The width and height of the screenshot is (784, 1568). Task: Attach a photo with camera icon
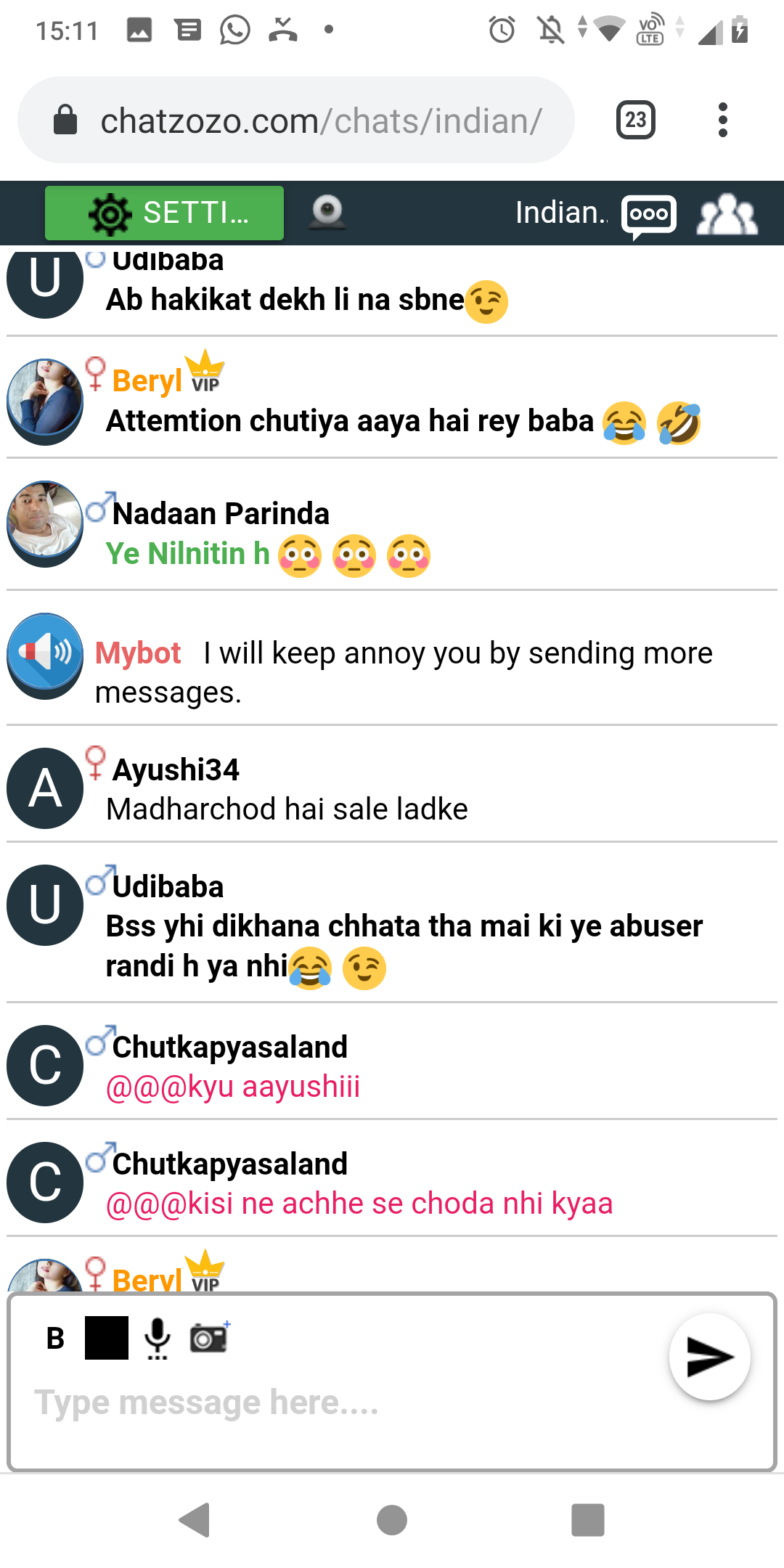(x=209, y=1338)
